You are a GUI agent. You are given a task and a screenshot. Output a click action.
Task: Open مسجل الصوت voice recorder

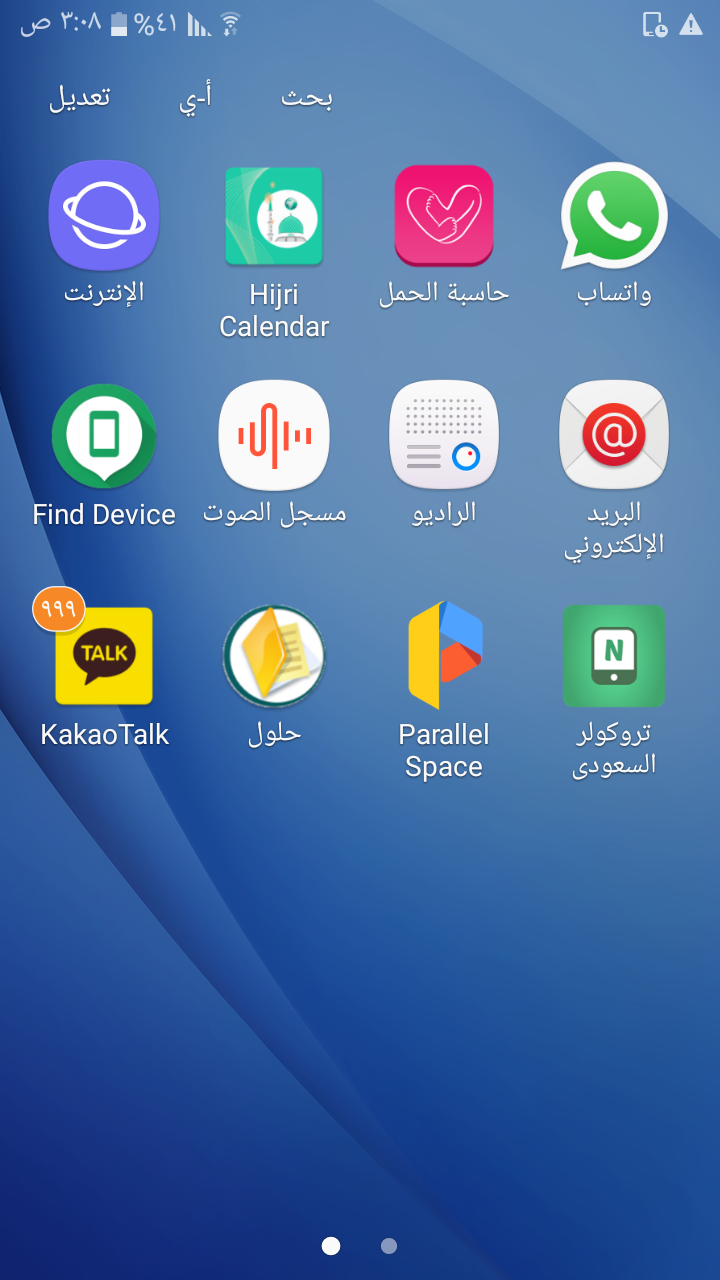coord(274,436)
